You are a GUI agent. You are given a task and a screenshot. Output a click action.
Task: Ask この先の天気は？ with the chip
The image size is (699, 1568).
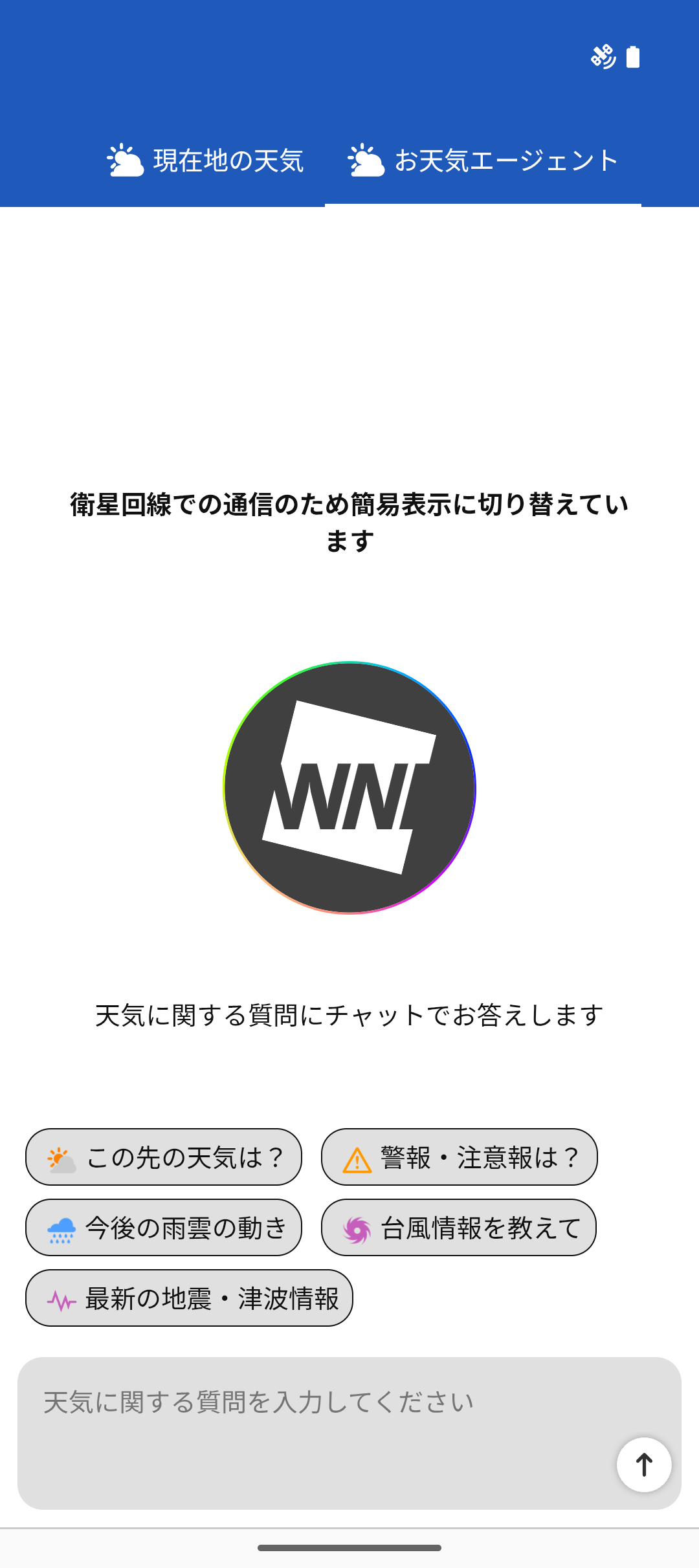pyautogui.click(x=164, y=1157)
